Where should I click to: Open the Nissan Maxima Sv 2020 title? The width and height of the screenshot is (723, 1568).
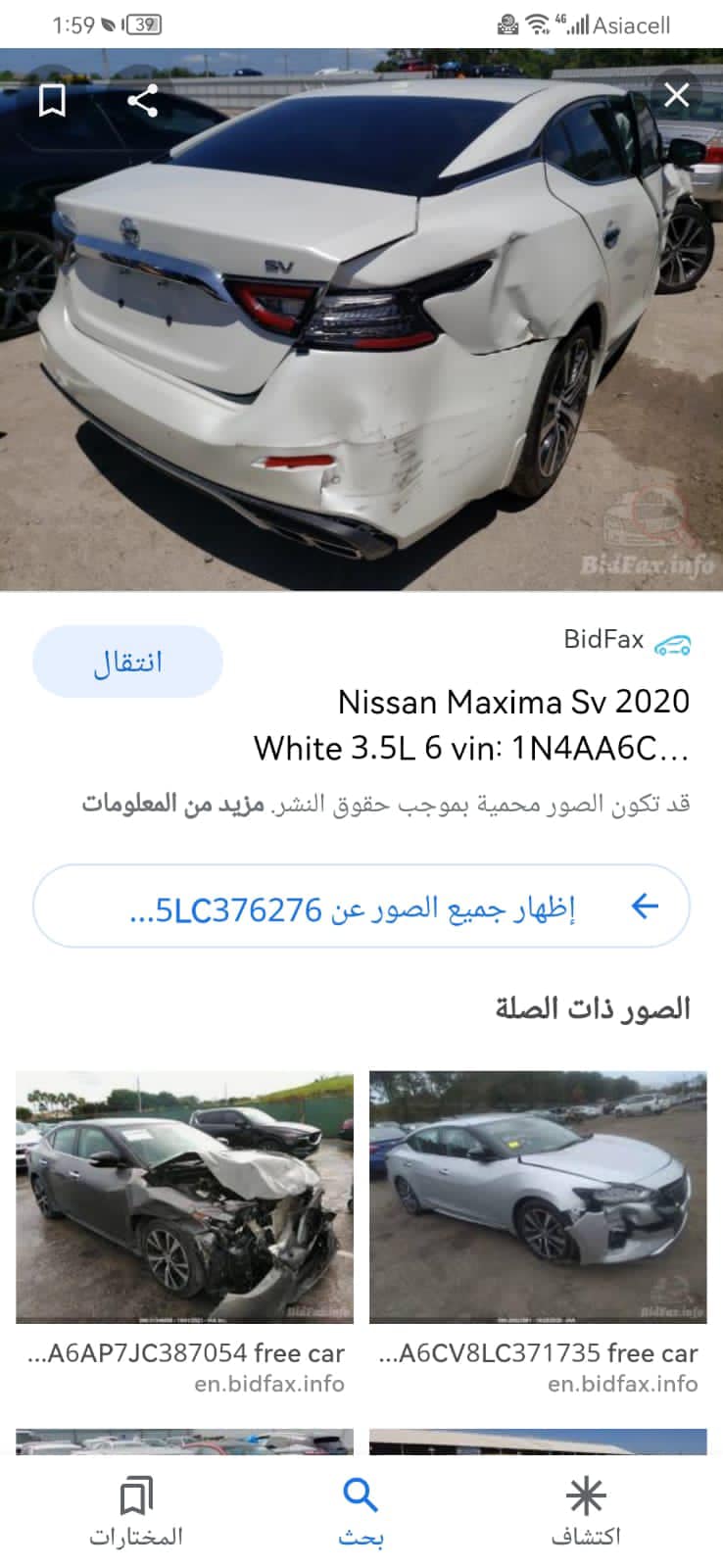click(470, 724)
